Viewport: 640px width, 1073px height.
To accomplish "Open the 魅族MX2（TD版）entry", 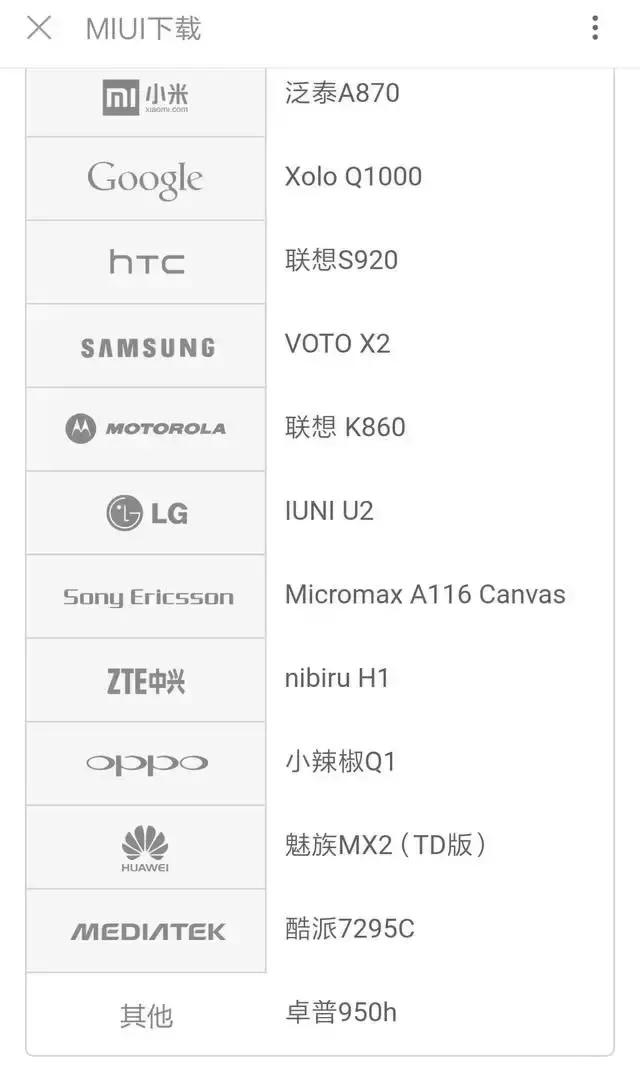I will point(386,845).
